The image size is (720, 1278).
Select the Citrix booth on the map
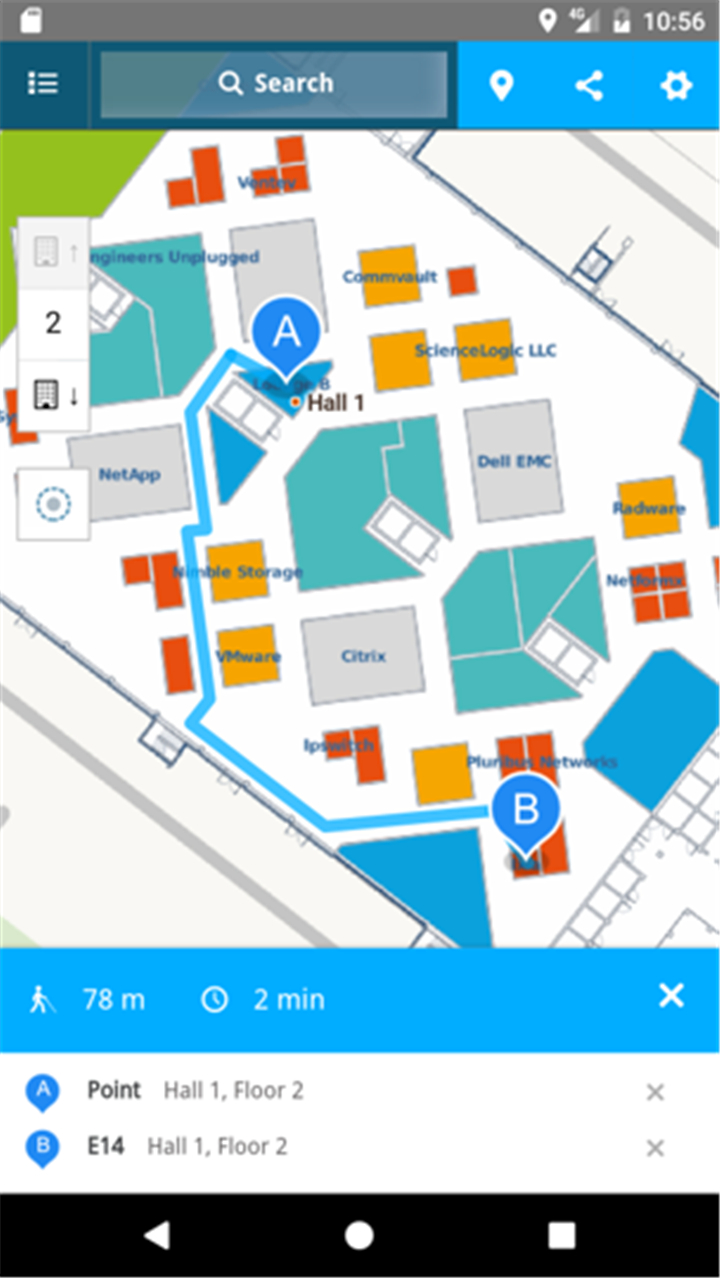(x=363, y=657)
